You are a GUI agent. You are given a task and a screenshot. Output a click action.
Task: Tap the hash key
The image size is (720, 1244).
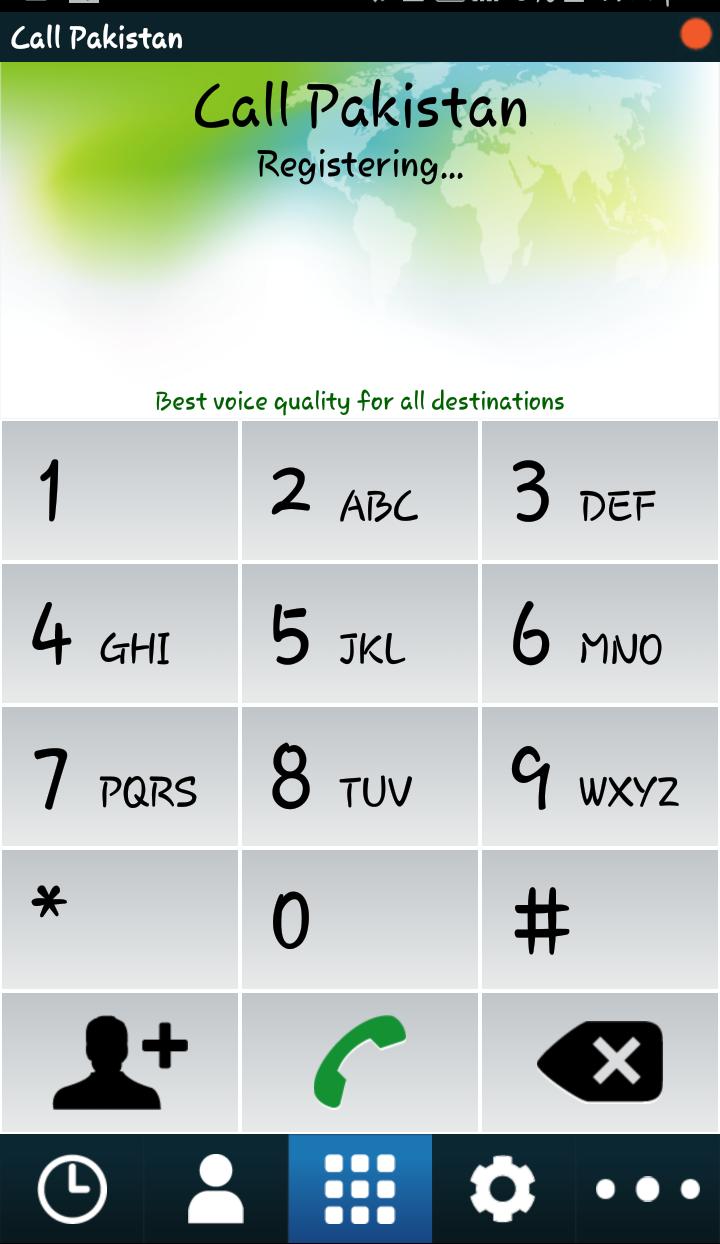[x=600, y=919]
